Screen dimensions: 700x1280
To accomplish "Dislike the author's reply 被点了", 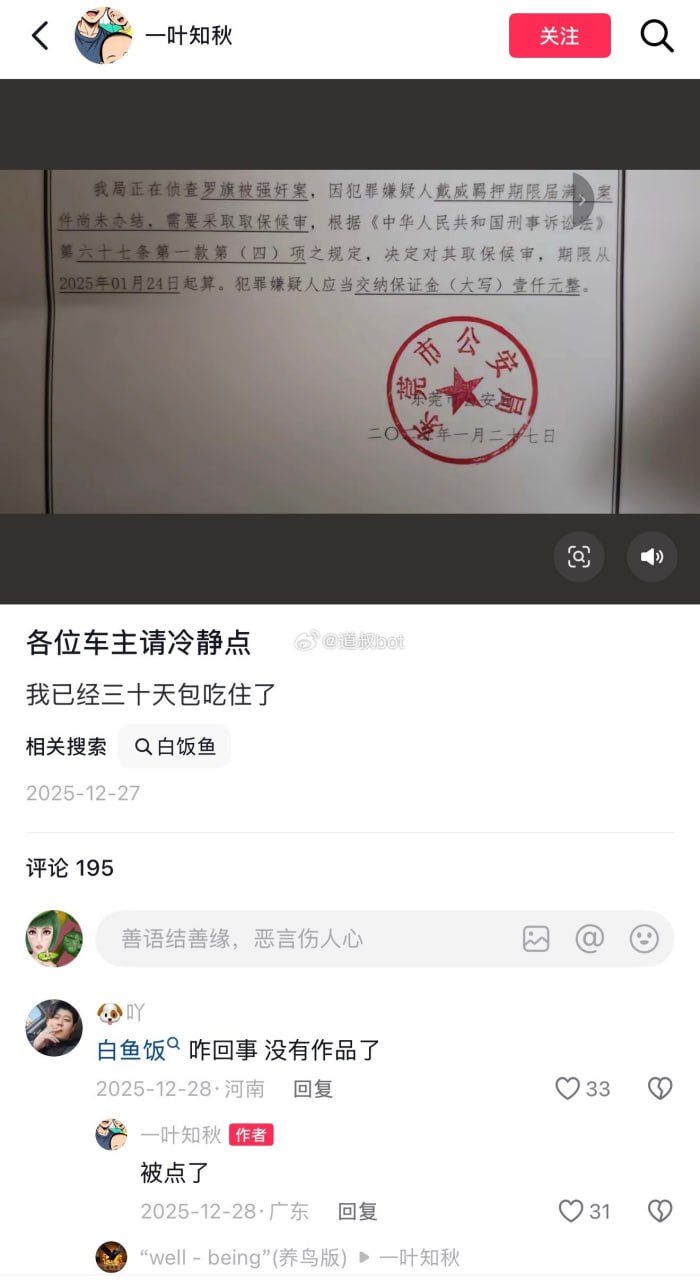I will click(x=660, y=1211).
